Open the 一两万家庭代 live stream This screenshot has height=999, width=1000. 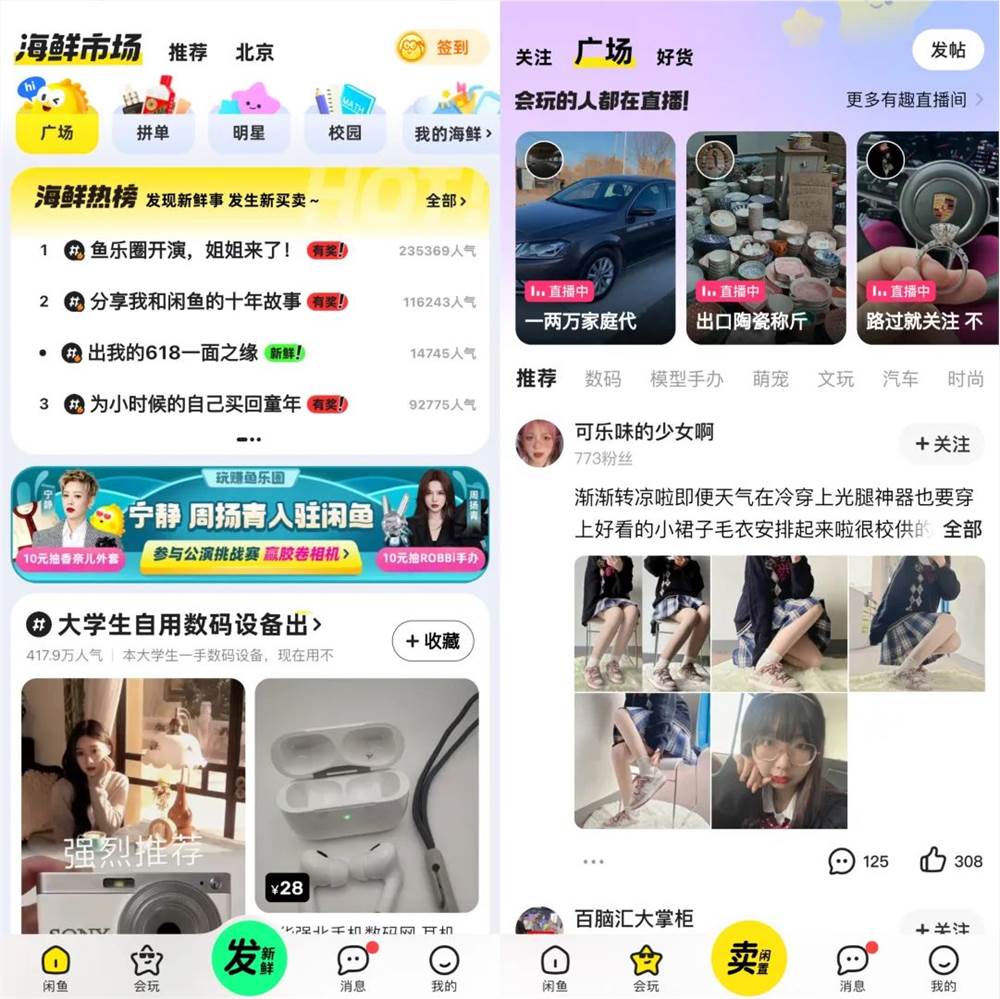[x=595, y=238]
